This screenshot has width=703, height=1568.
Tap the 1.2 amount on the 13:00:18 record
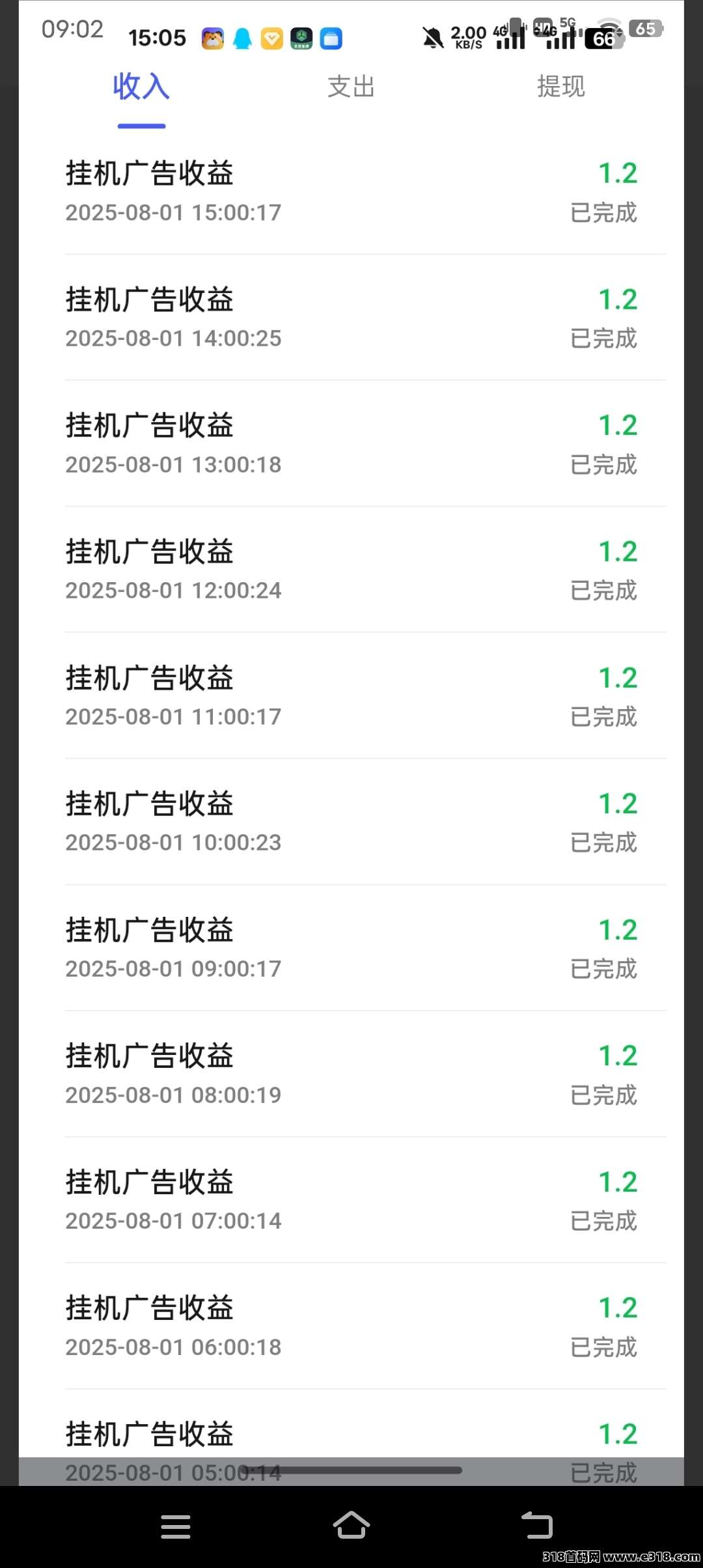(x=617, y=425)
